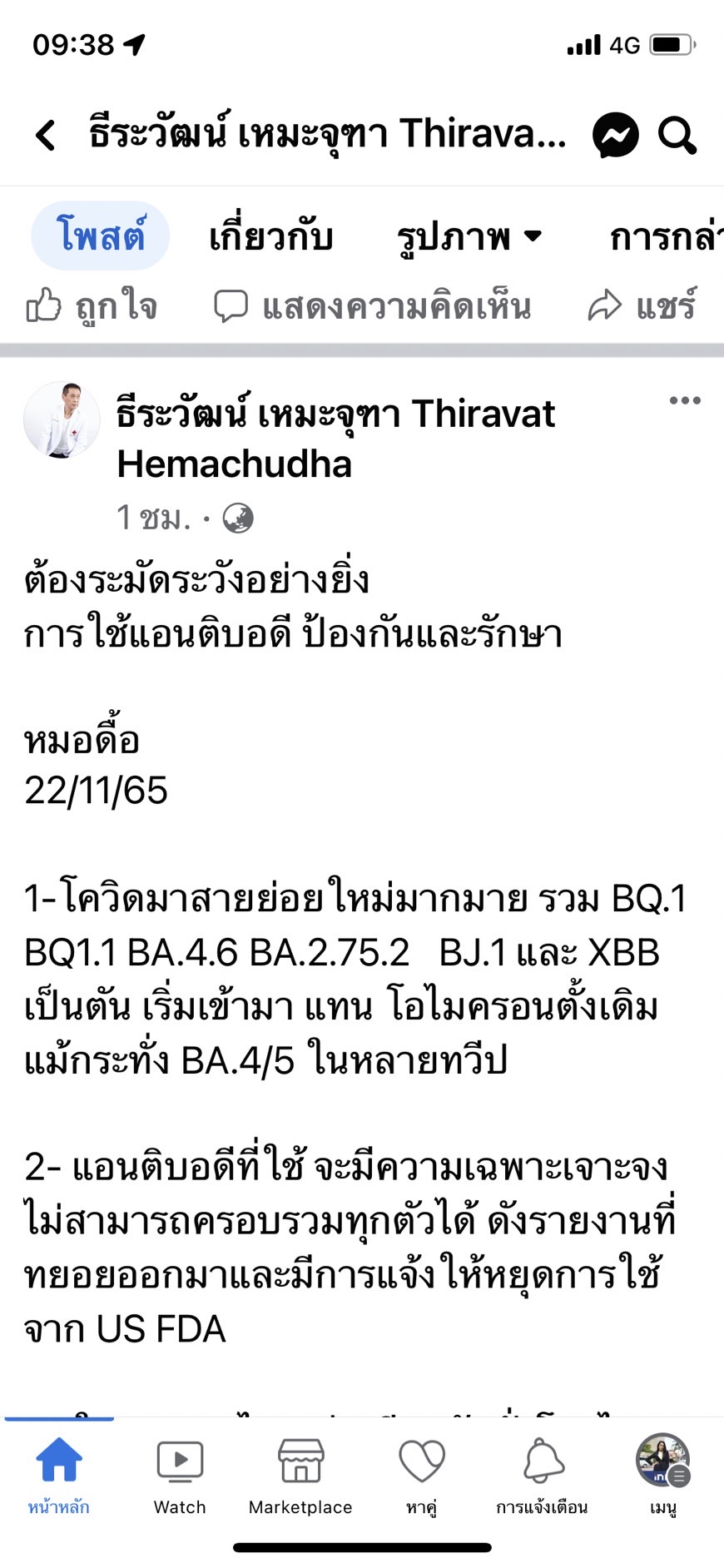The height and width of the screenshot is (1568, 724).
Task: Open การแจ้งเตือน notifications
Action: (543, 1476)
